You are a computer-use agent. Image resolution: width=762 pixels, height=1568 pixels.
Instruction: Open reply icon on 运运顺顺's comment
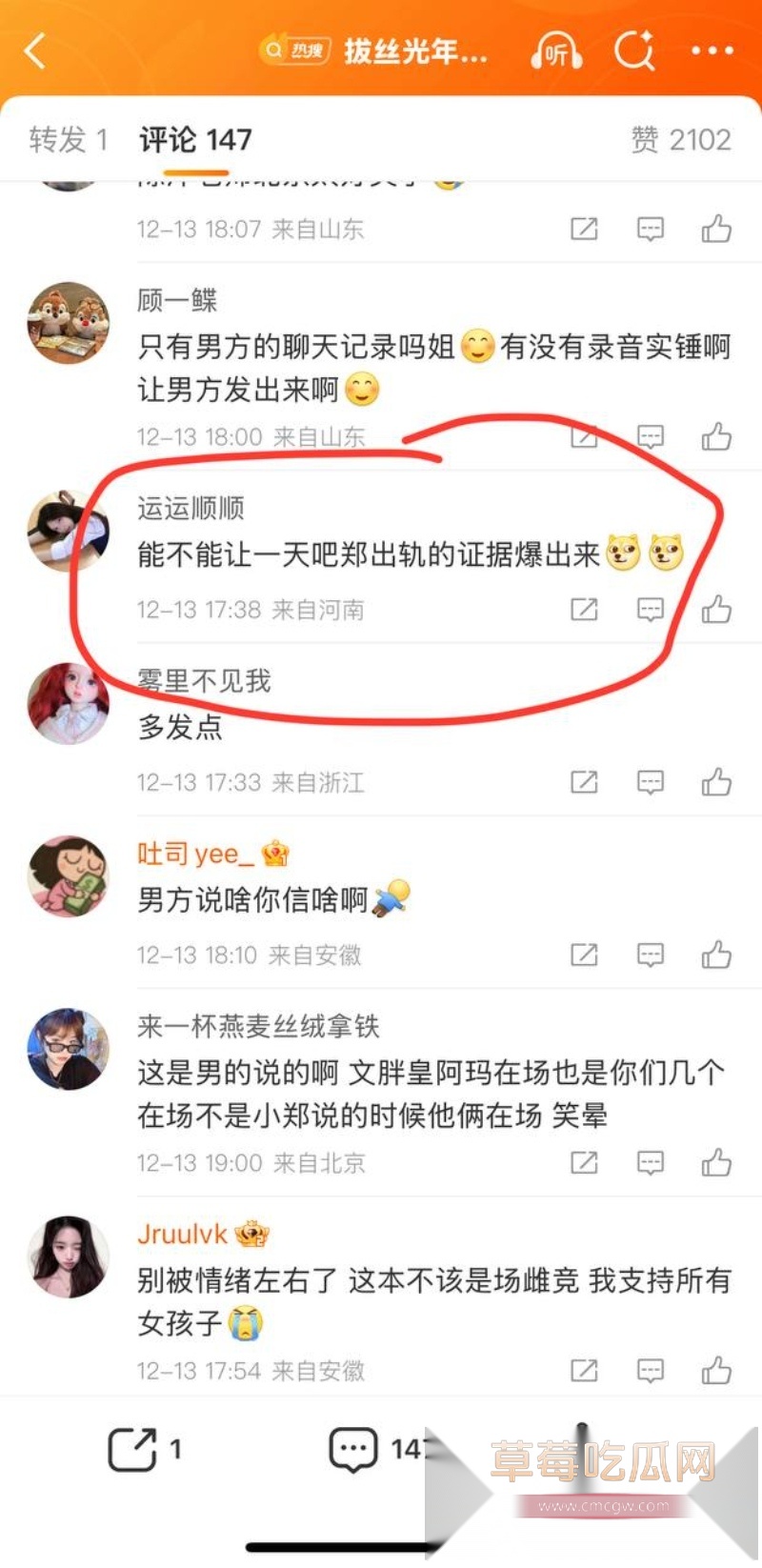click(x=650, y=610)
